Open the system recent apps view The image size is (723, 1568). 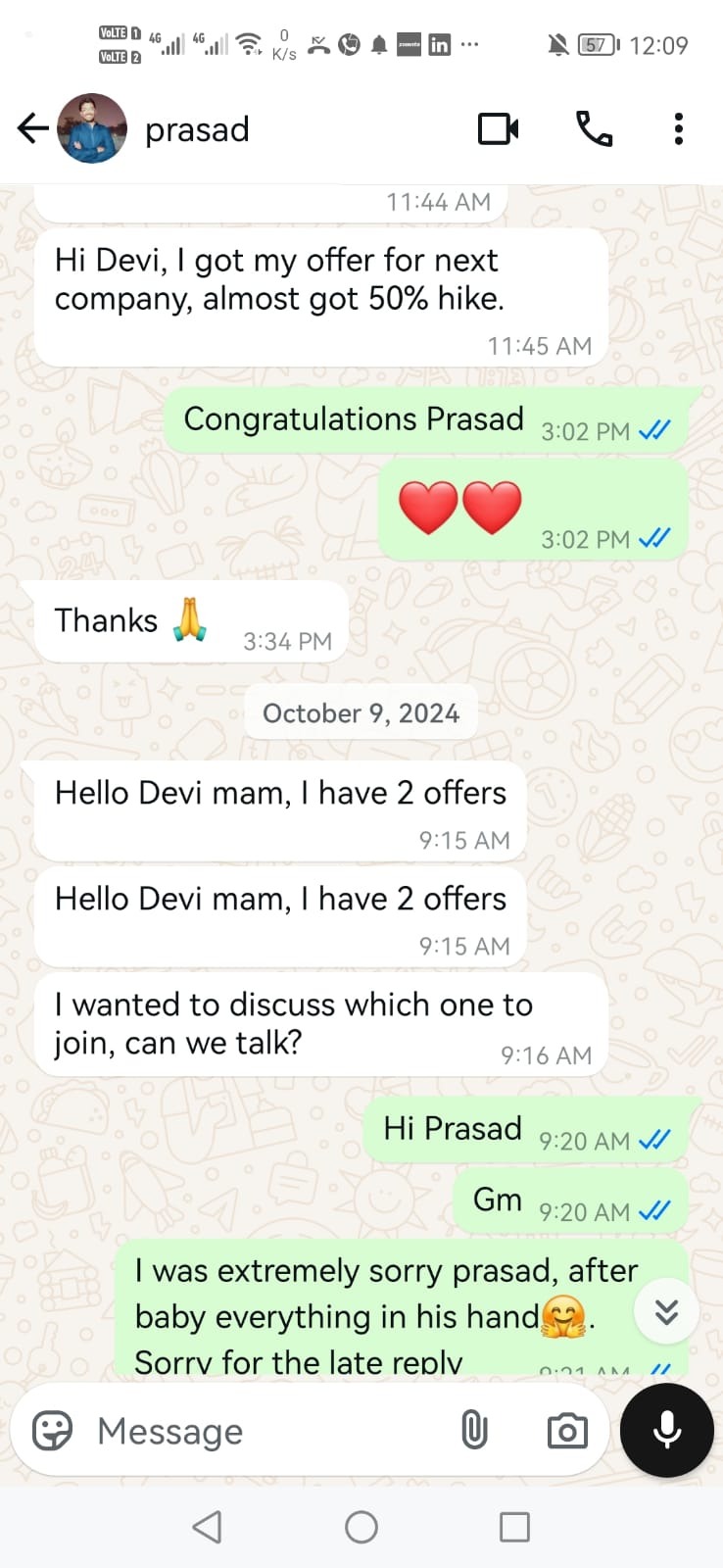click(514, 1527)
